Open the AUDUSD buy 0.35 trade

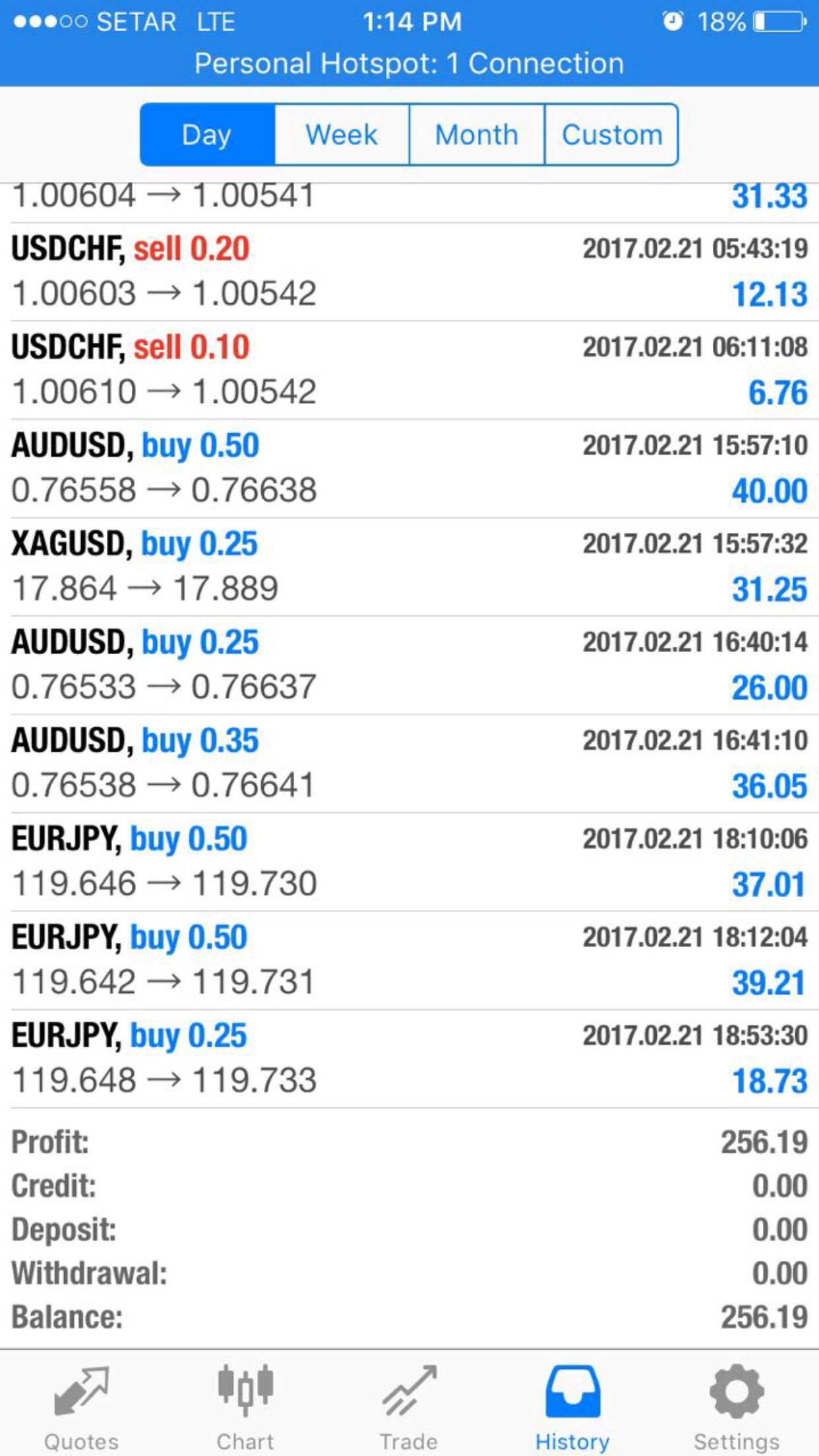409,764
